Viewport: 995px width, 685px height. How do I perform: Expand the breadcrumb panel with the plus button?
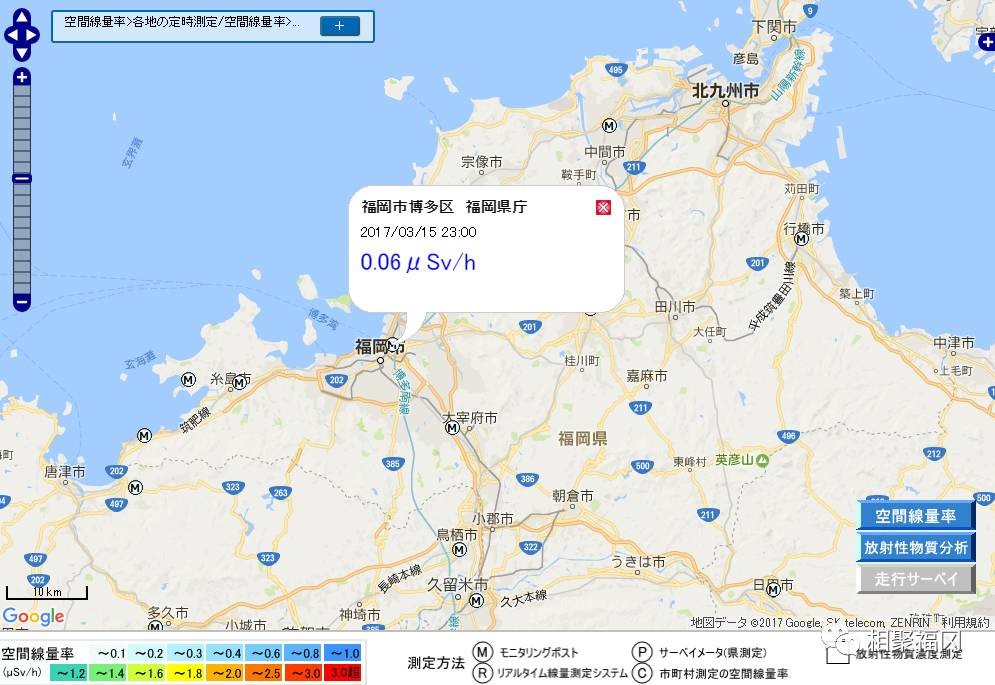[x=339, y=26]
